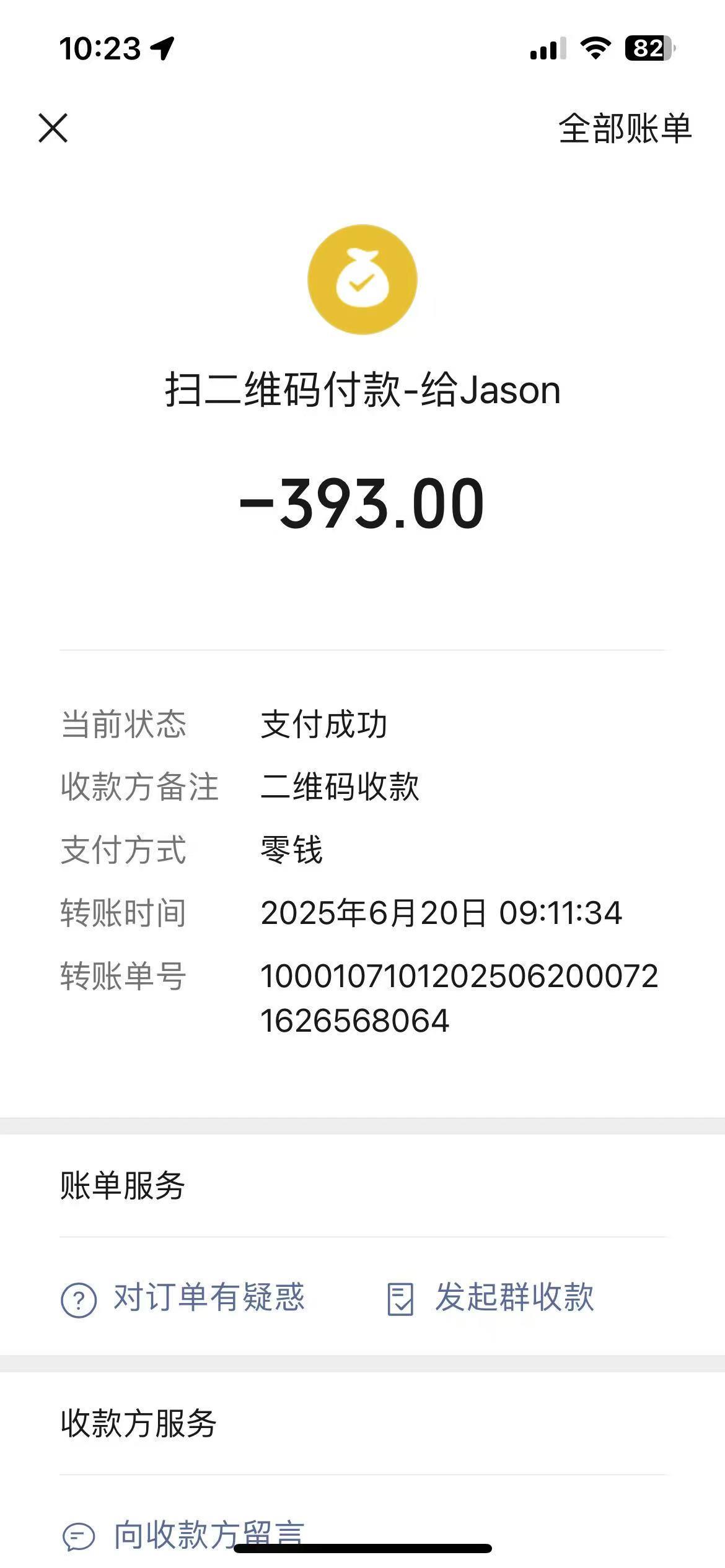Start a group collection via 发起群收款

tap(491, 1297)
